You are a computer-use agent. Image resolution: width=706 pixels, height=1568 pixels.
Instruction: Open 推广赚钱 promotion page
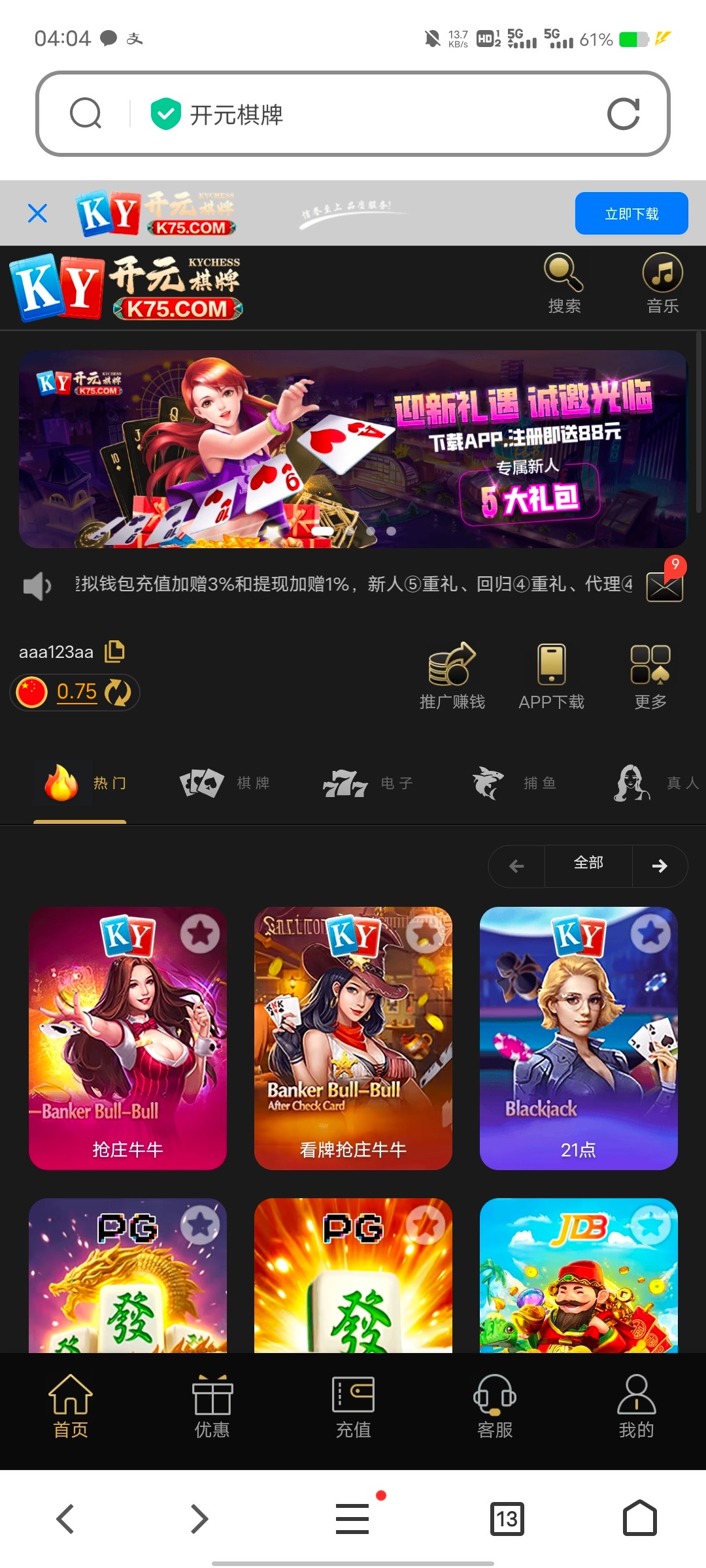pyautogui.click(x=452, y=676)
